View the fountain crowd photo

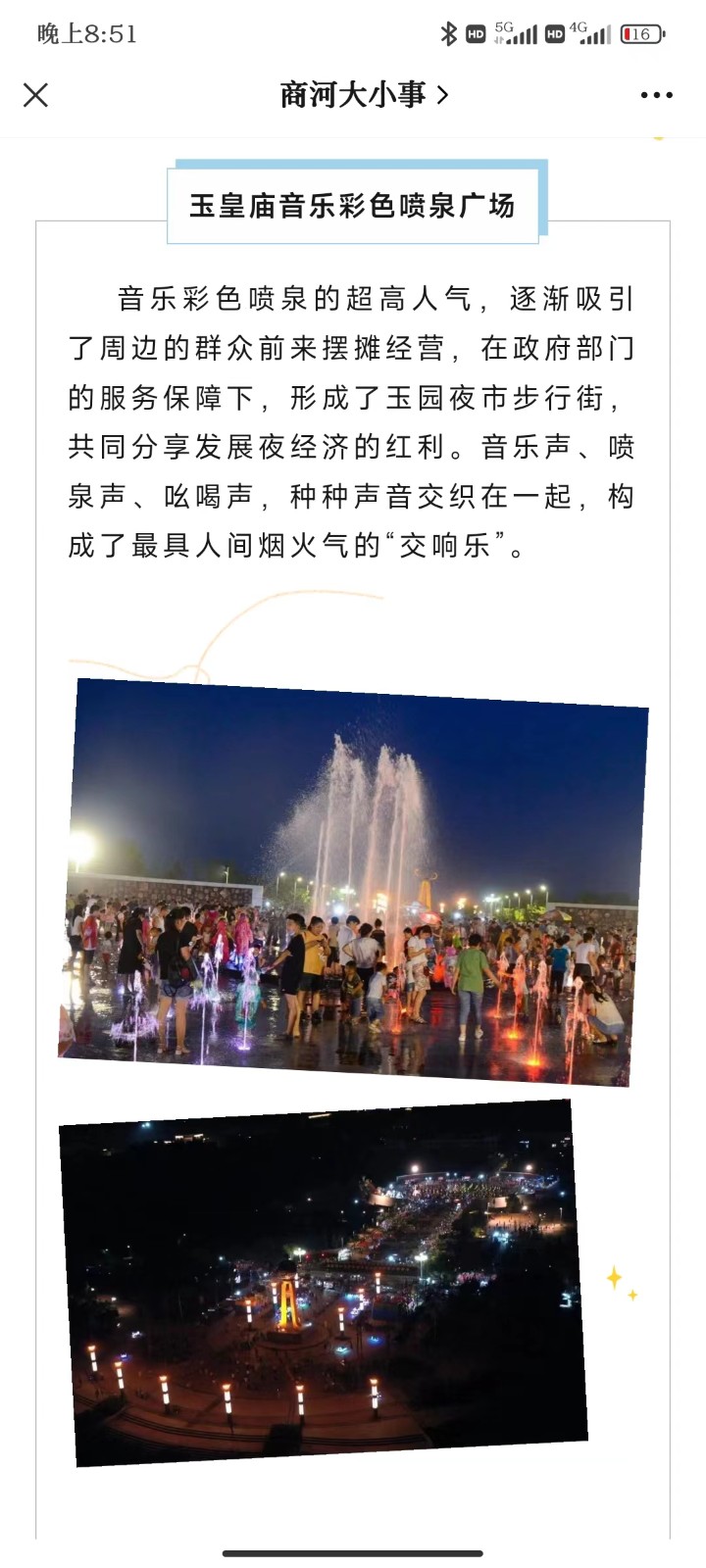coord(354,882)
